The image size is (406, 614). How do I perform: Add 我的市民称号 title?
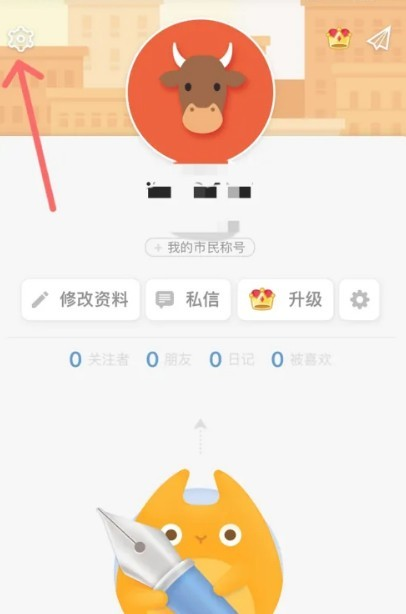click(x=200, y=247)
